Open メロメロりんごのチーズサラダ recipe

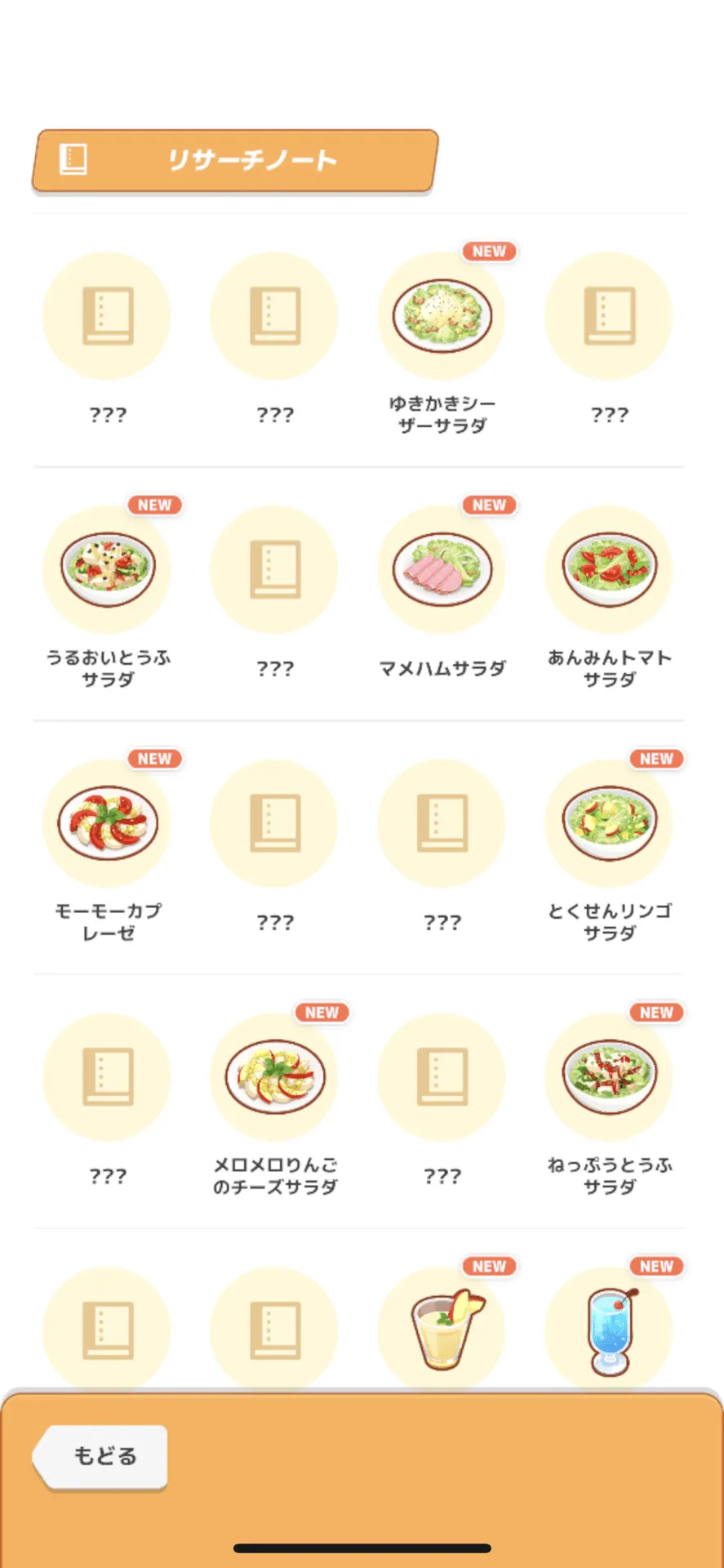point(275,1077)
